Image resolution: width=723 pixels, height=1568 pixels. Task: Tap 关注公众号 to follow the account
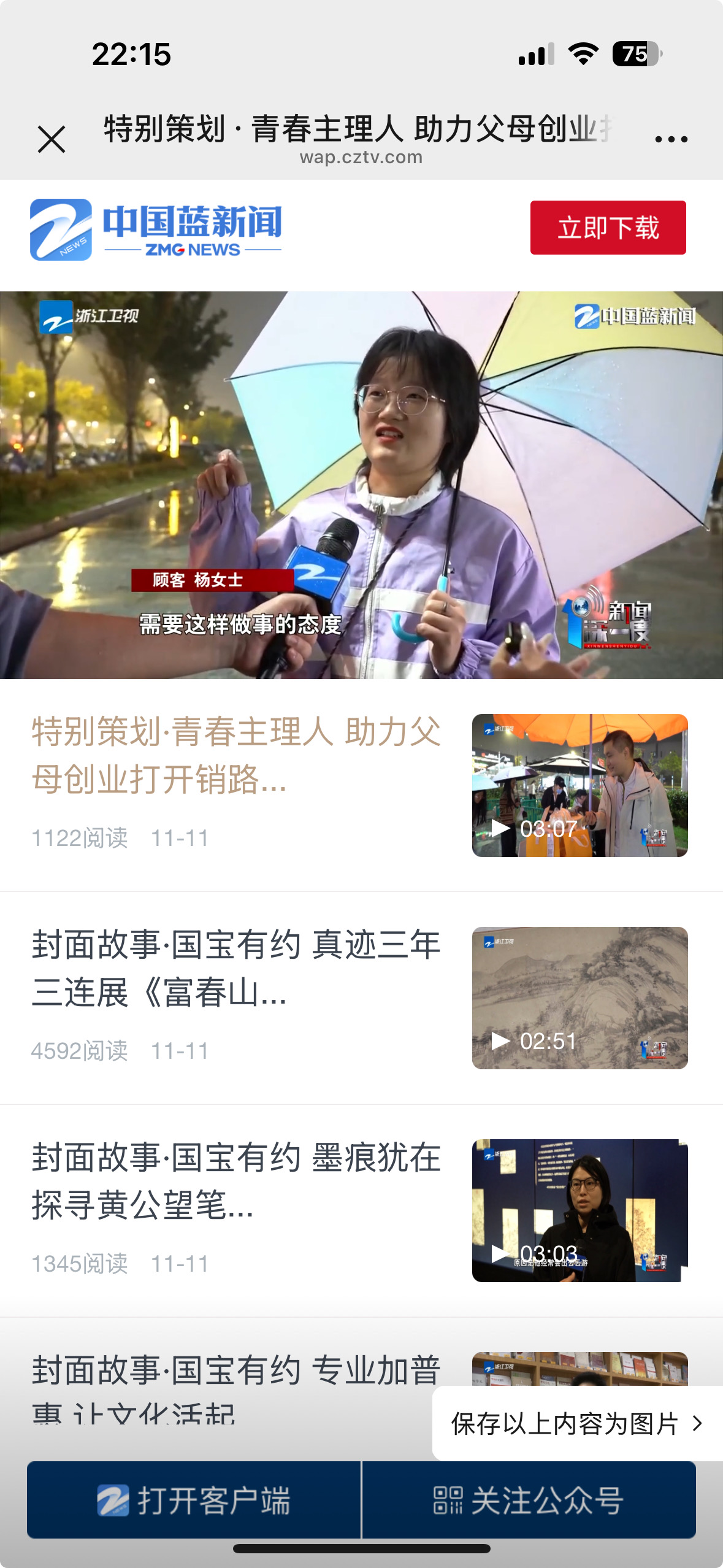(x=529, y=1501)
